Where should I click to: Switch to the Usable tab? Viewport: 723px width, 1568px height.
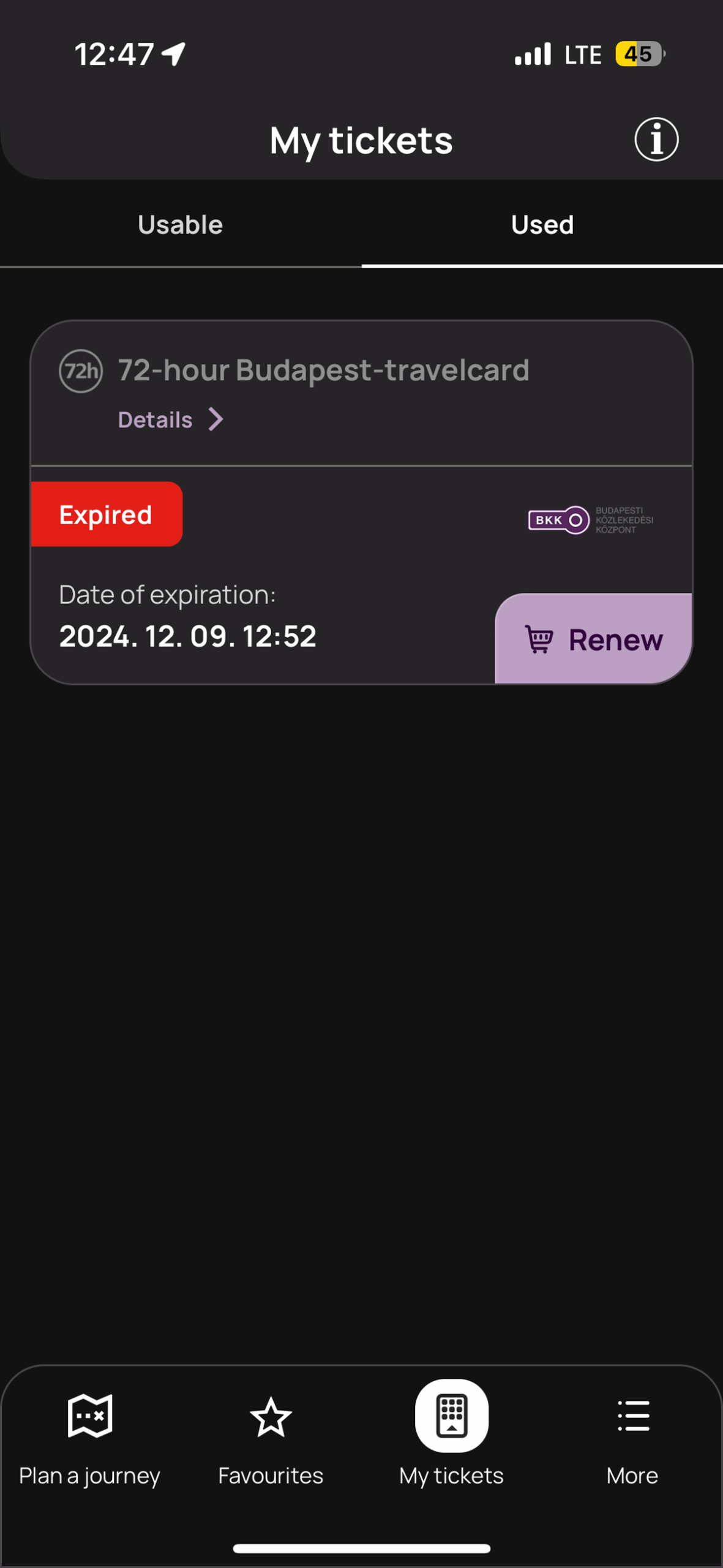pos(180,225)
